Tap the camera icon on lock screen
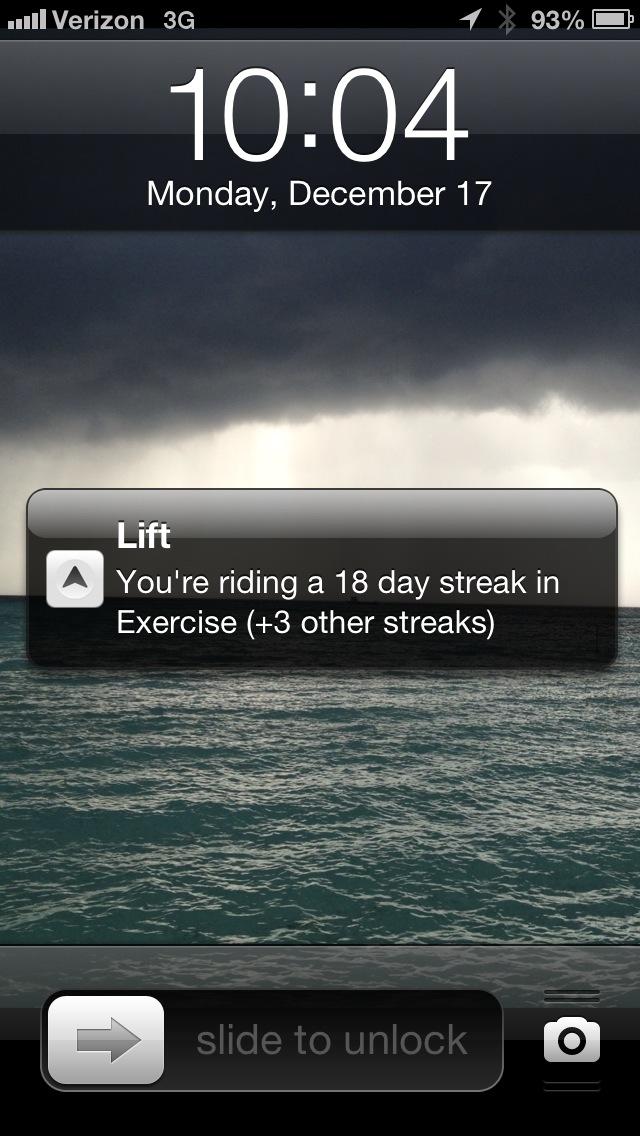The width and height of the screenshot is (640, 1136). click(572, 1040)
